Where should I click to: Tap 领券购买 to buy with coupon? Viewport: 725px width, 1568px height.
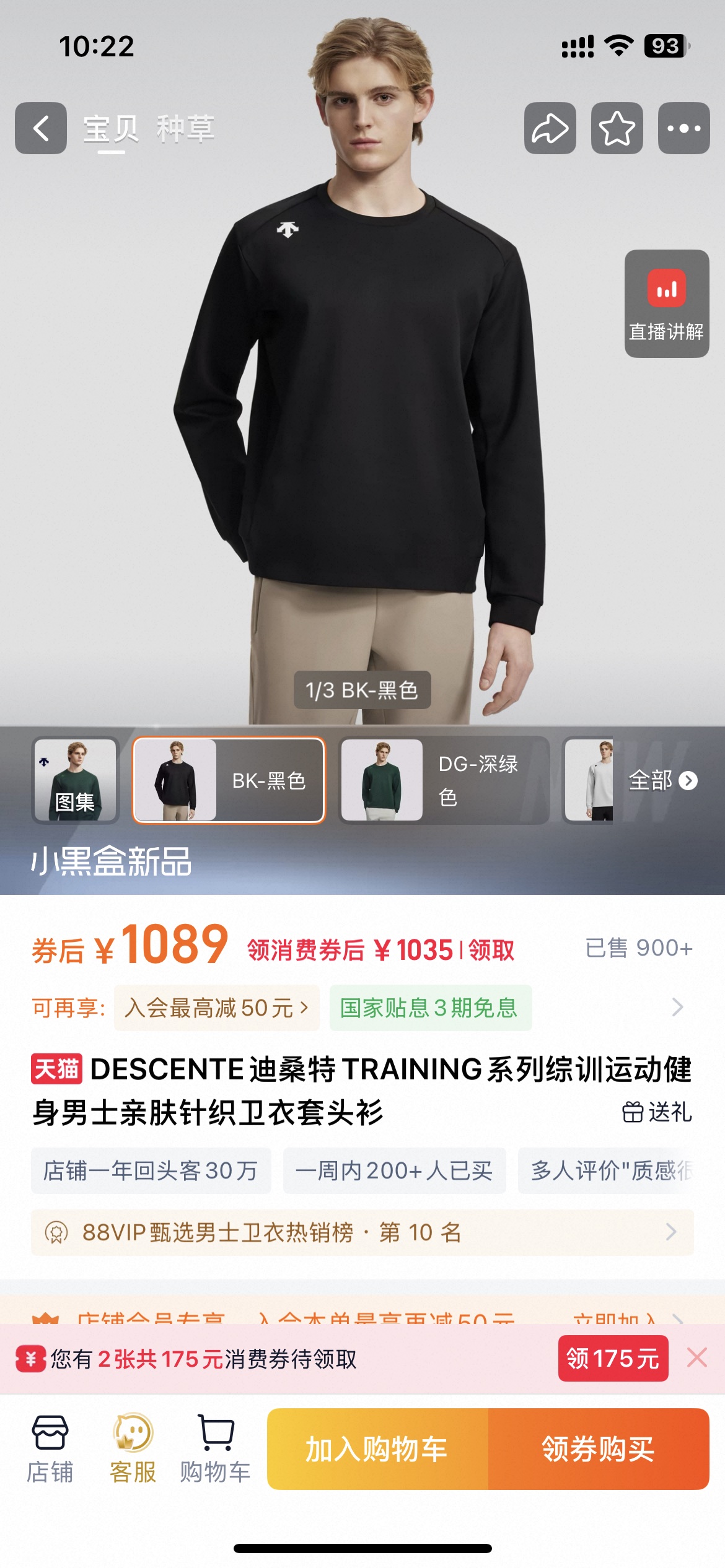pyautogui.click(x=599, y=1448)
